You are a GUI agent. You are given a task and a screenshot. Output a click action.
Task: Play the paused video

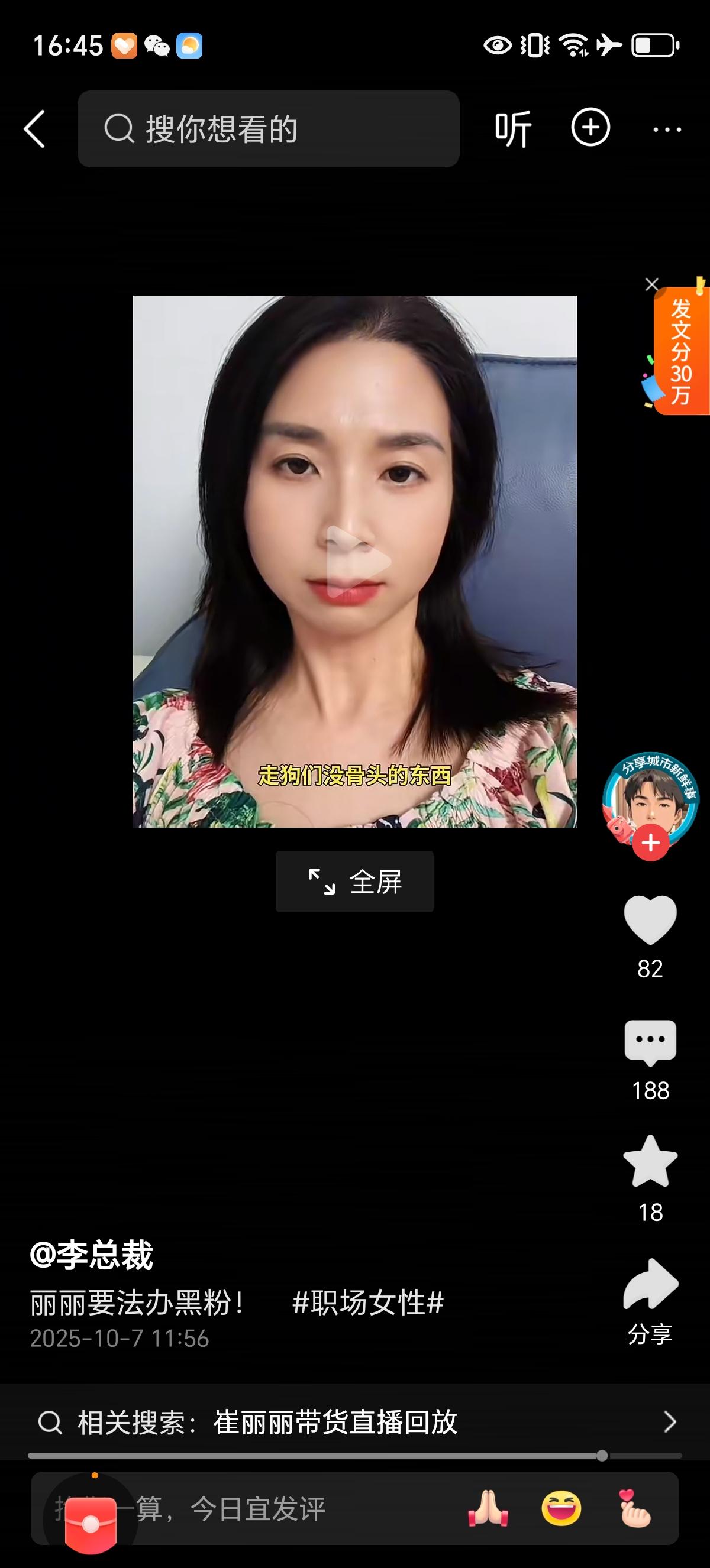point(355,561)
